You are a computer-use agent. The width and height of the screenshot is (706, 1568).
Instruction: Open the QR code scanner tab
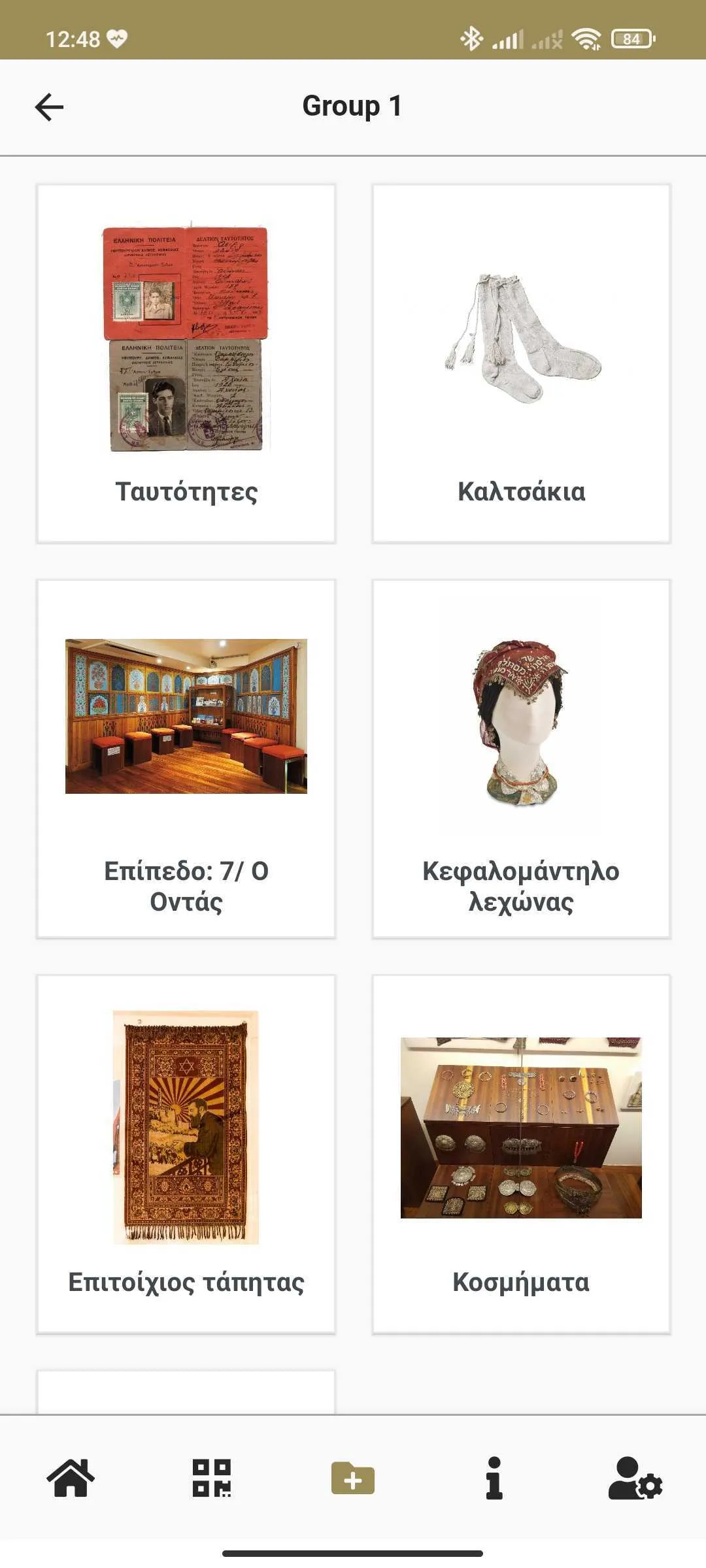coord(212,1478)
